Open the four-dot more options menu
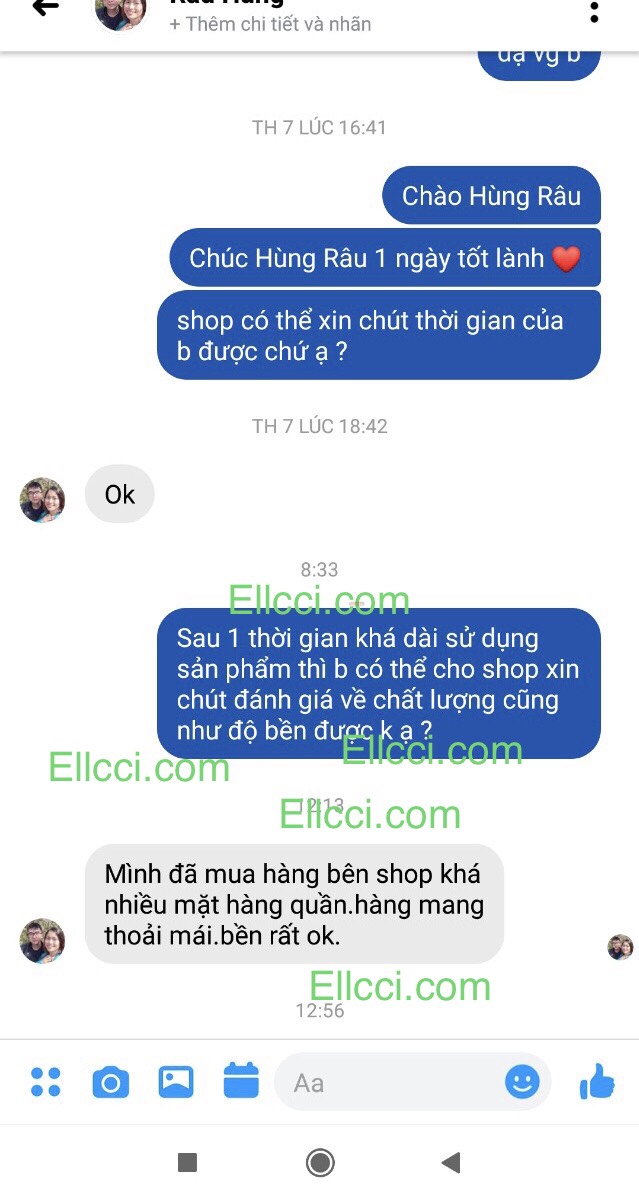 [x=46, y=1082]
